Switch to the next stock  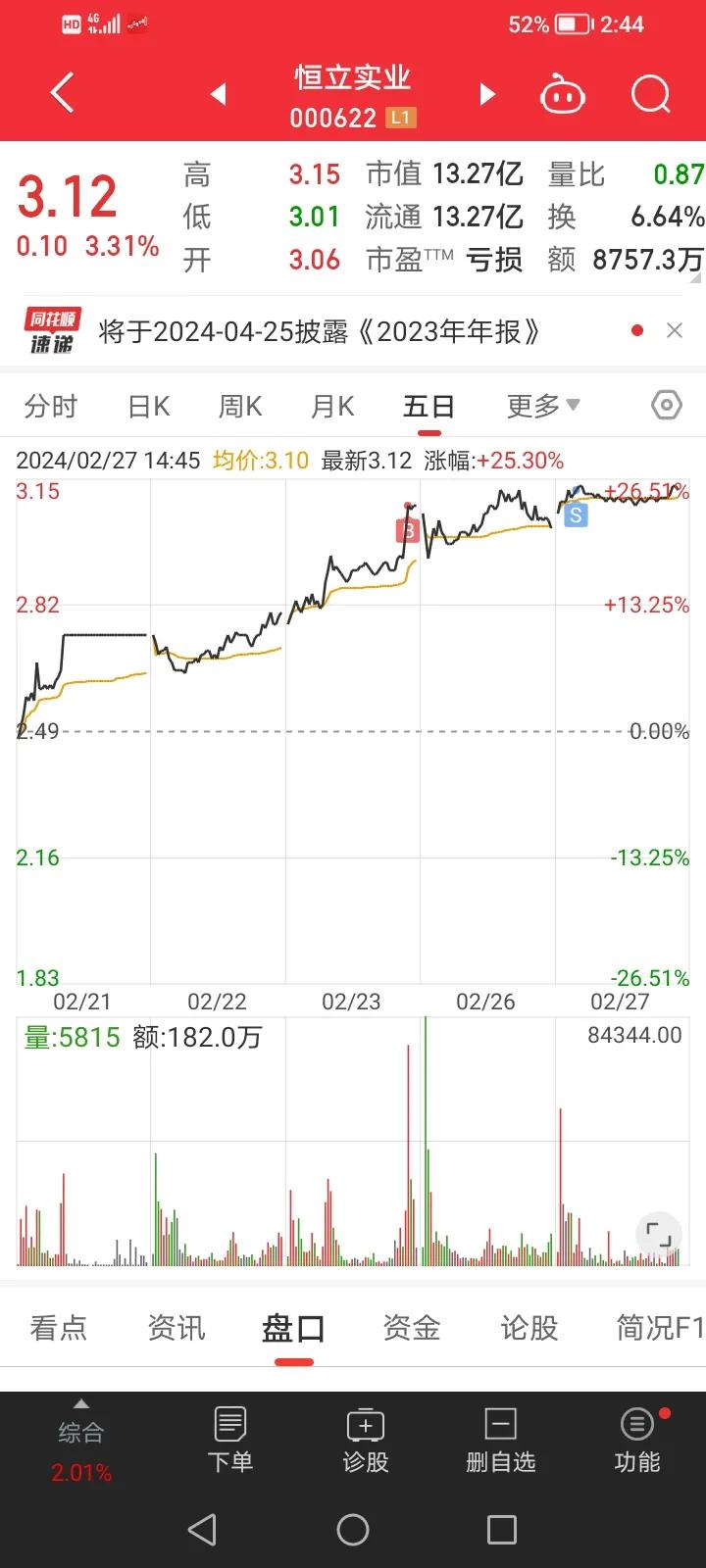coord(487,94)
